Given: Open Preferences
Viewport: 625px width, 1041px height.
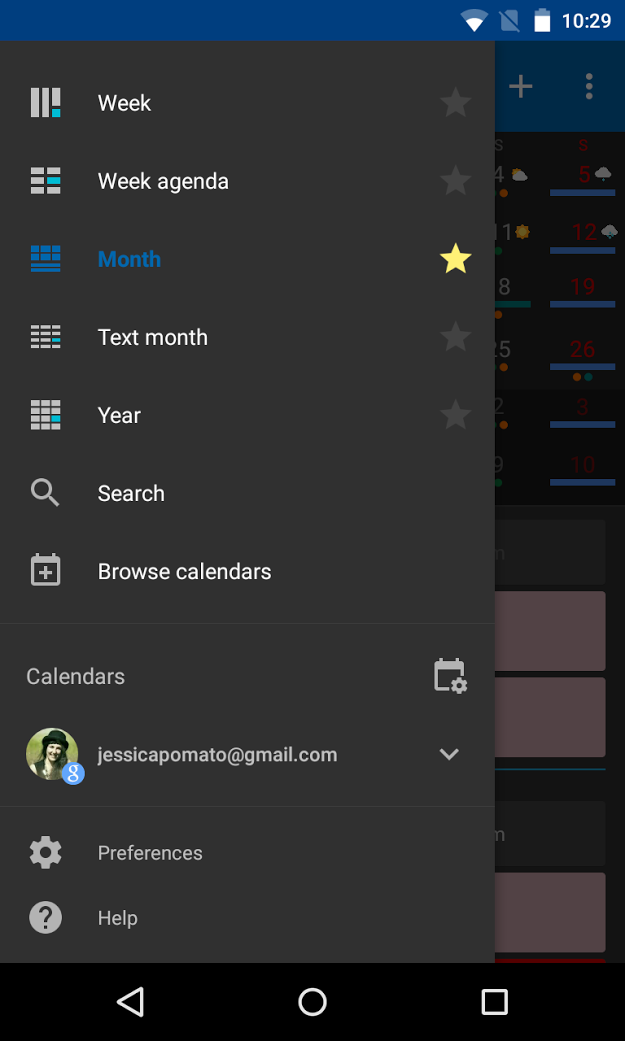Looking at the screenshot, I should (x=150, y=853).
